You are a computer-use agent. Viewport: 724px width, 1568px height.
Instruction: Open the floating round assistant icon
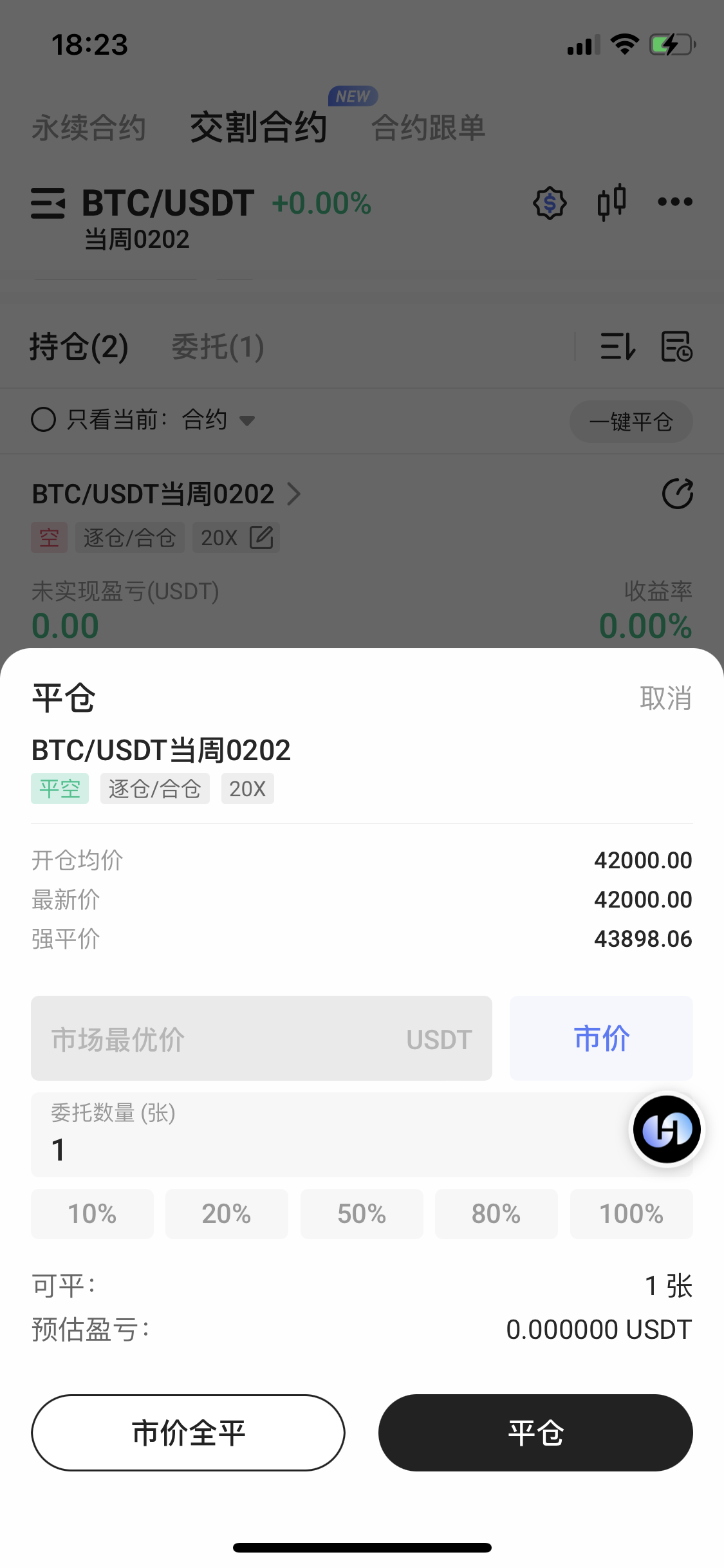[667, 1130]
